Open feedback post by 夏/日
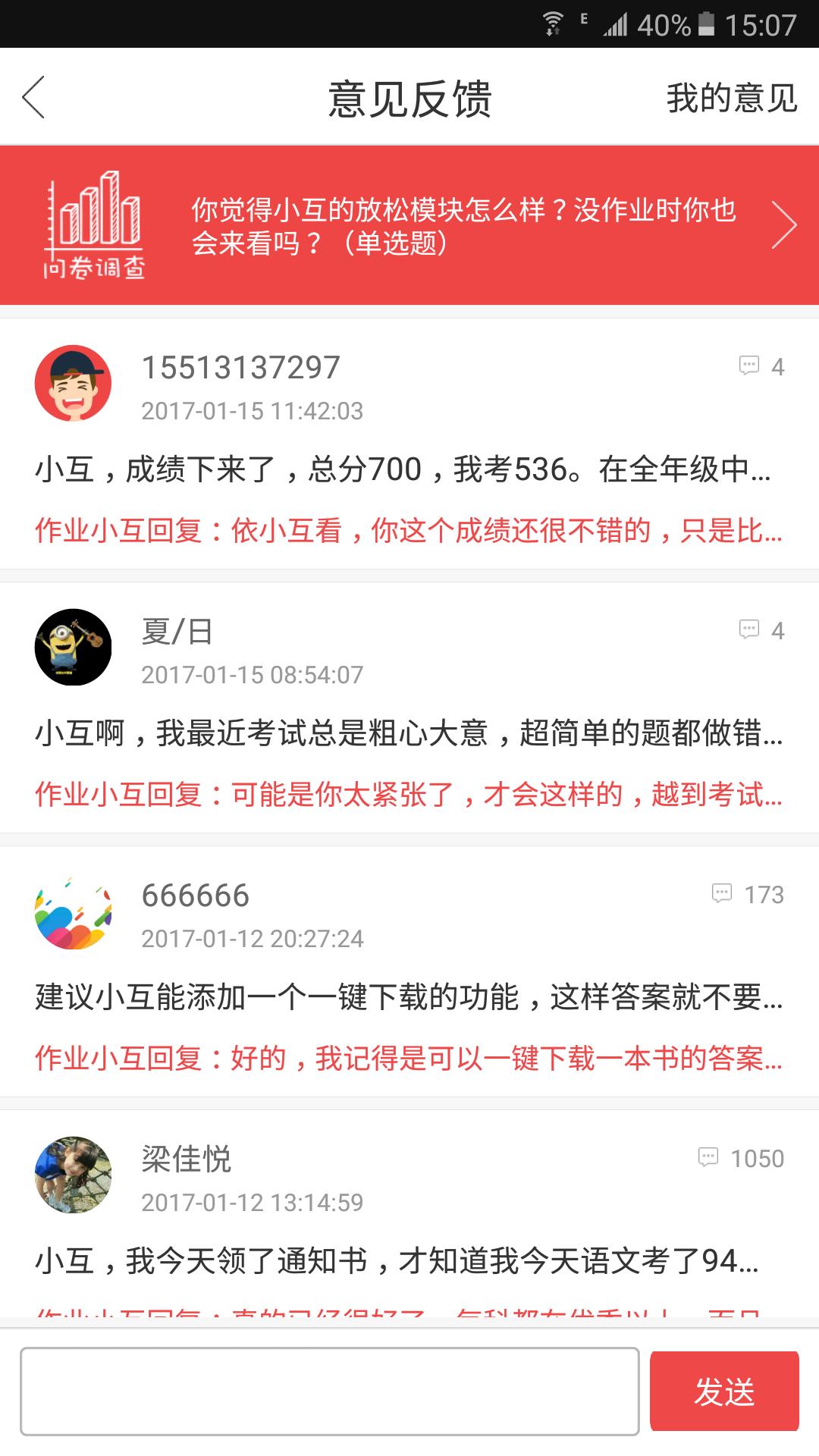This screenshot has width=819, height=1456. click(409, 708)
